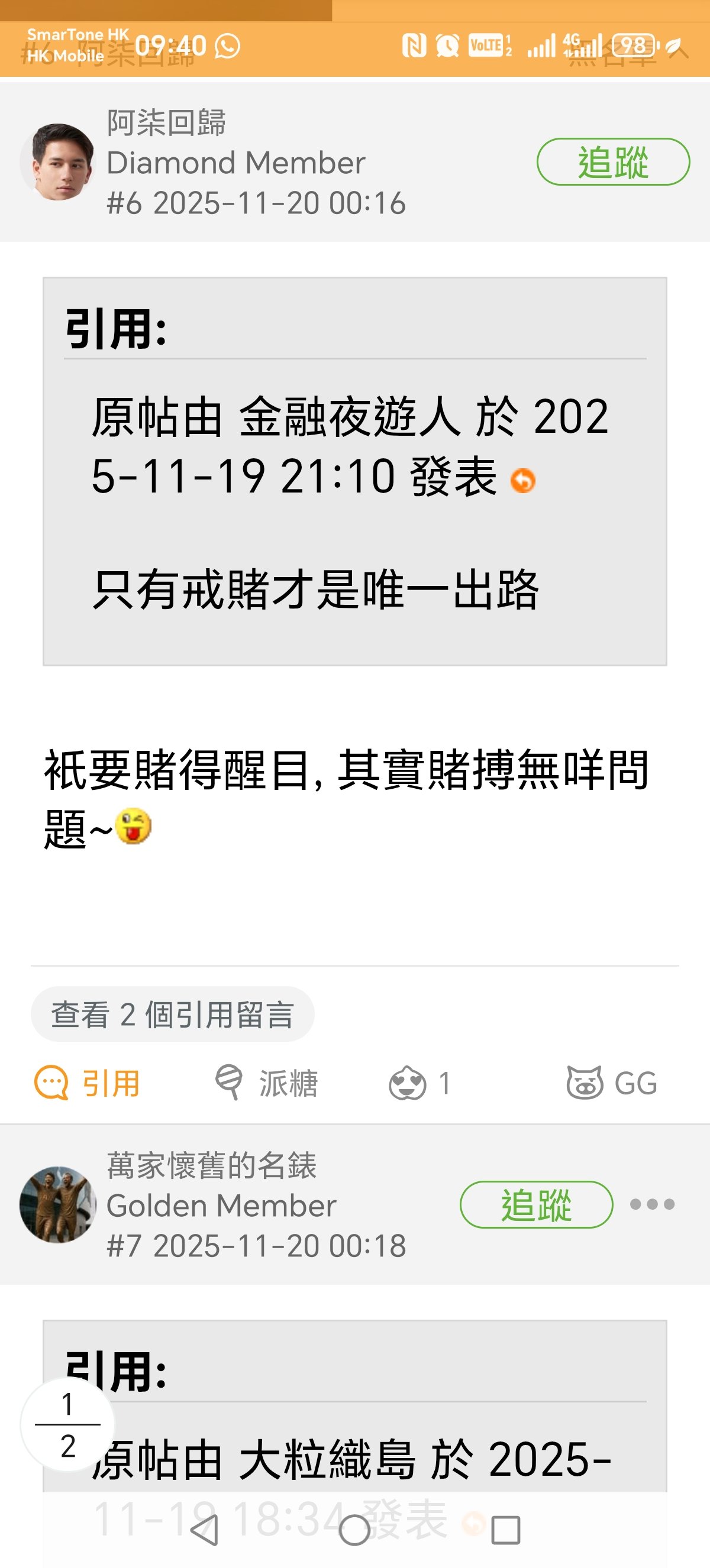Follow user 萬家懷舊的名錶
710x1568 pixels.
coord(536,1204)
